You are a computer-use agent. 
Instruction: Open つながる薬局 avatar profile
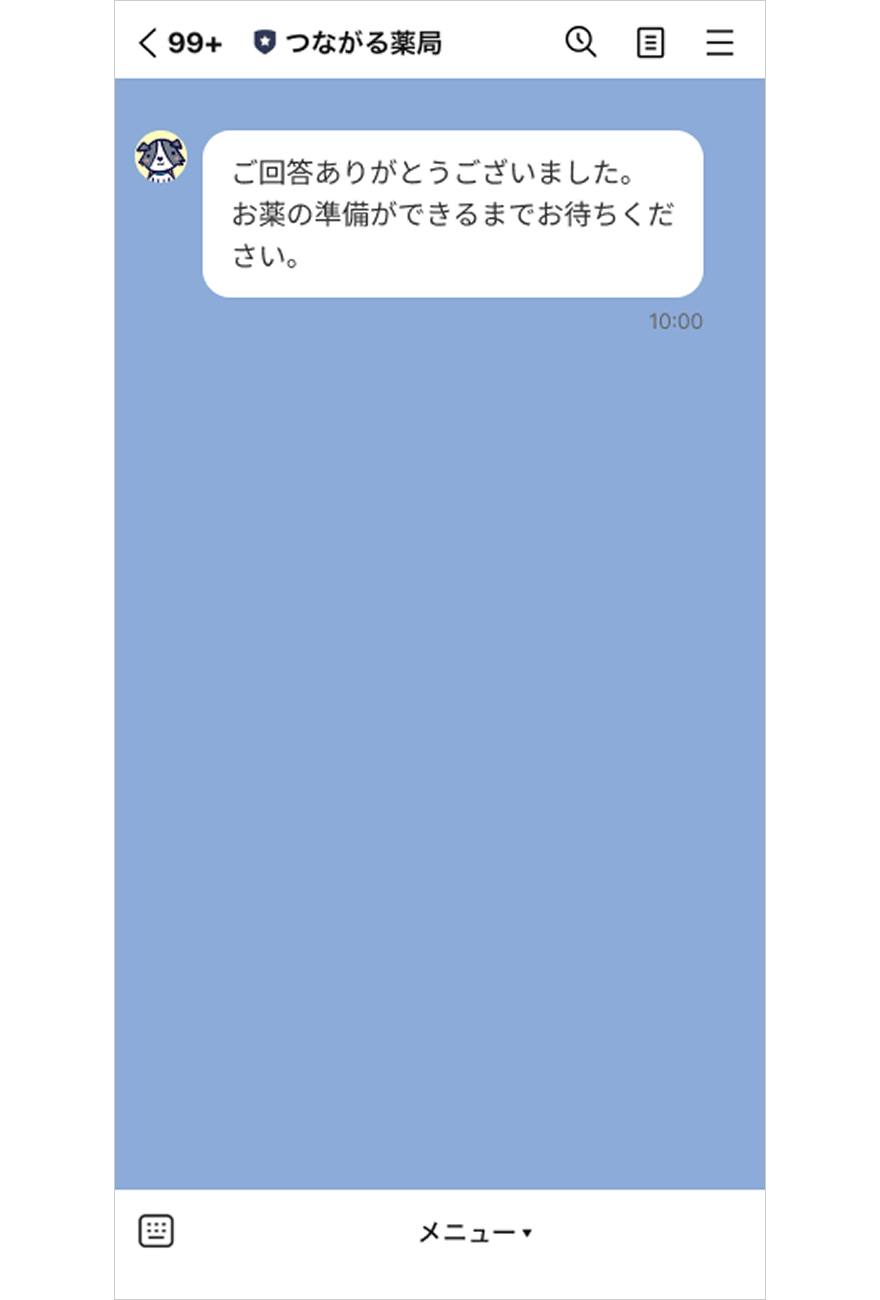pyautogui.click(x=161, y=157)
